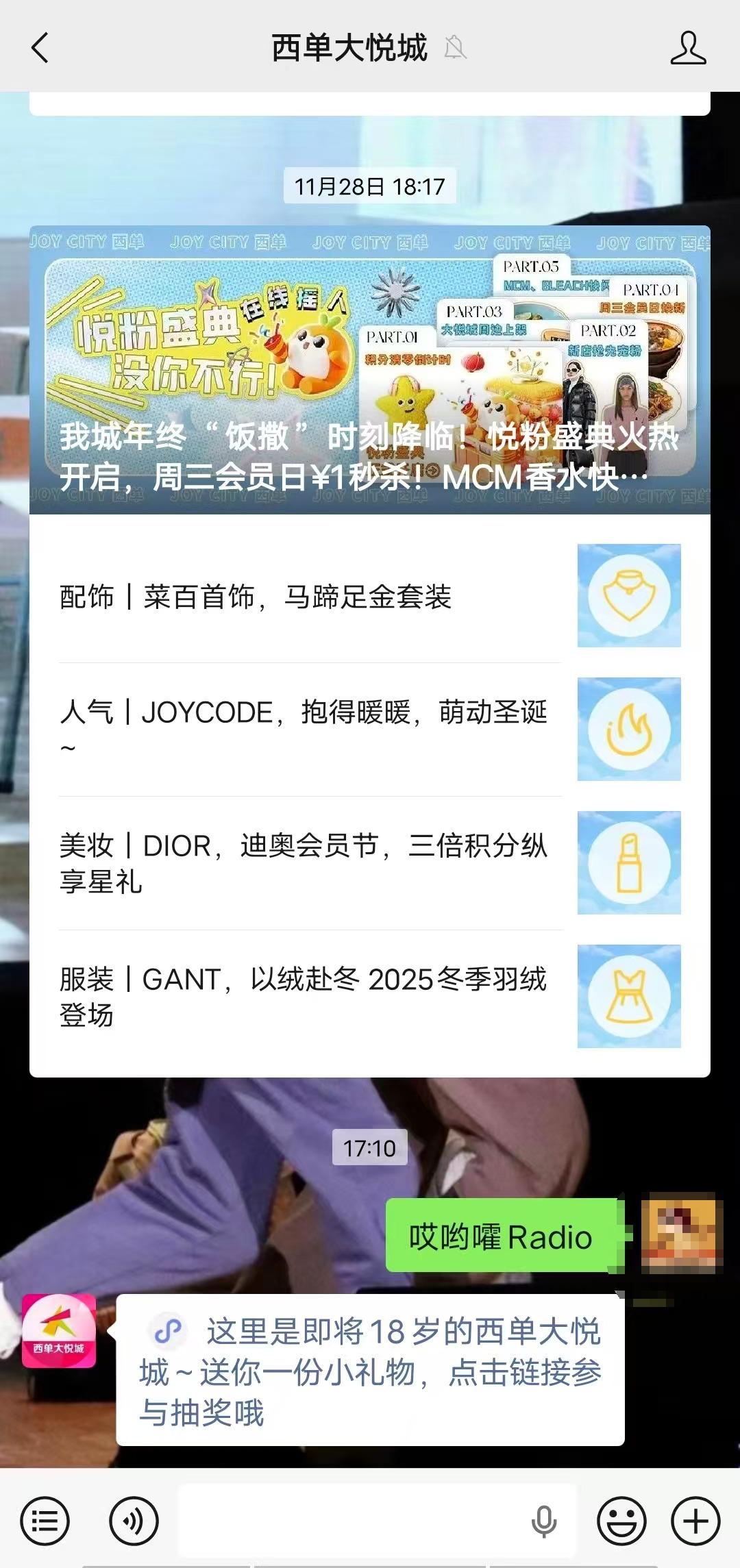Go back from the 西单大悦城 chat
740x1568 pixels.
(40, 48)
